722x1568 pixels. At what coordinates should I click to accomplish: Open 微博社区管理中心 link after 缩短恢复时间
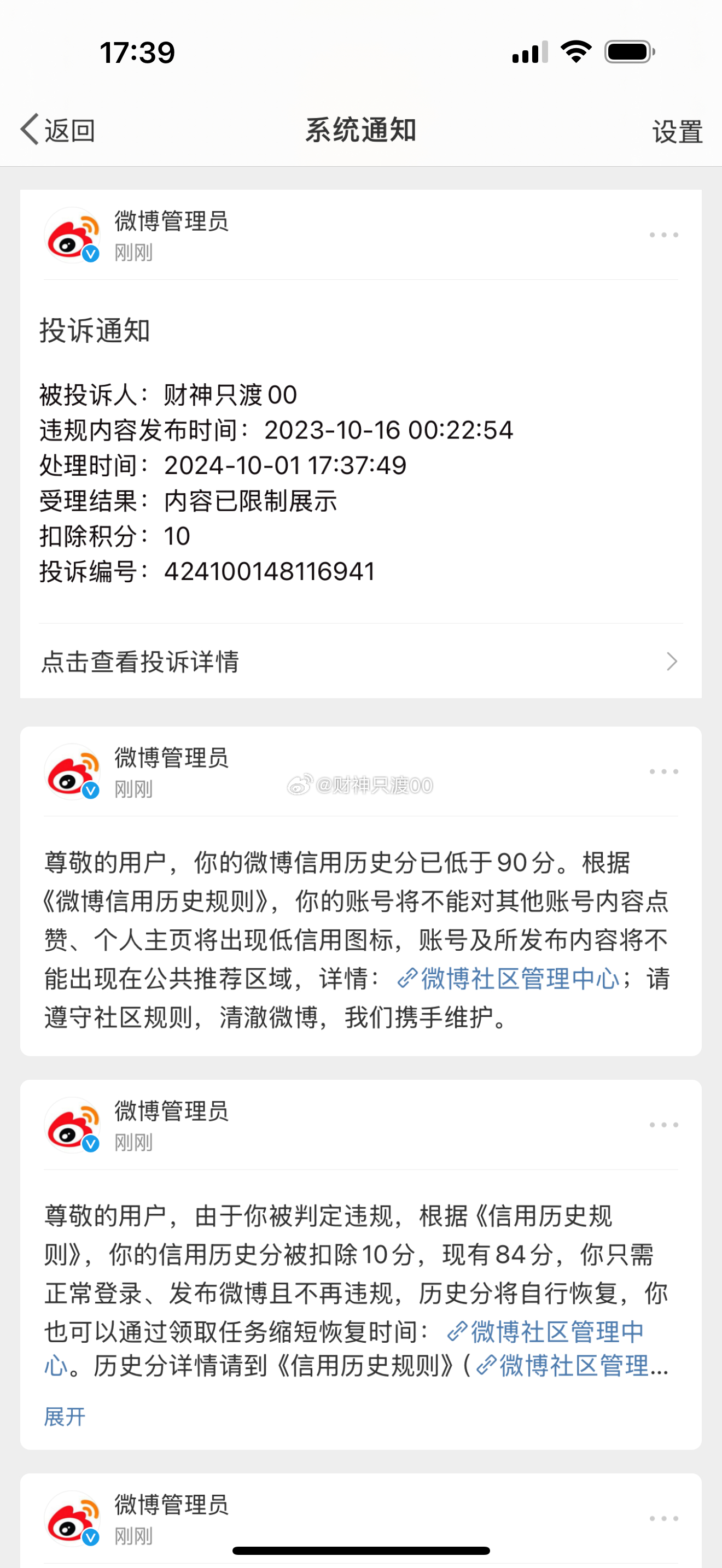pos(545,1332)
